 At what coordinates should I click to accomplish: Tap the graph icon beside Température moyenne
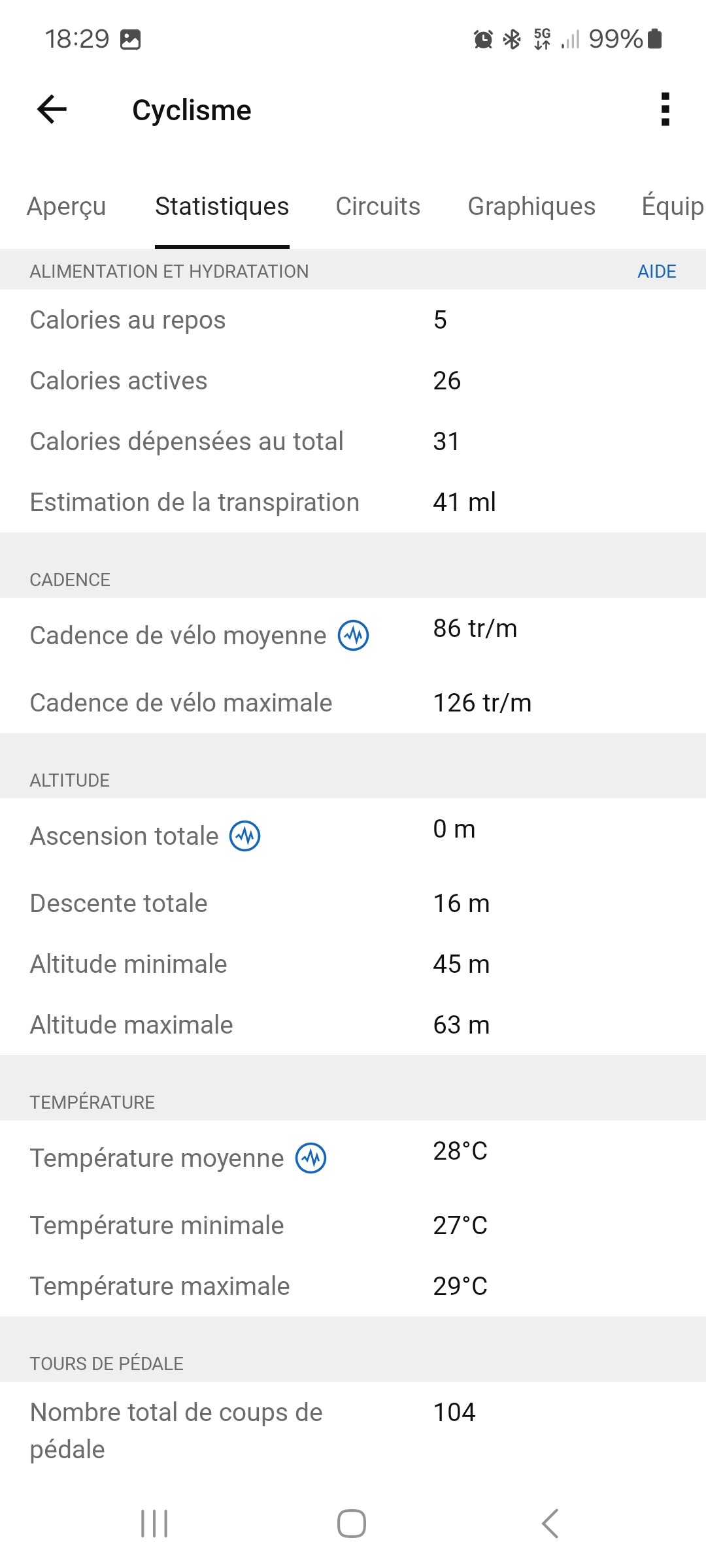pyautogui.click(x=311, y=1158)
